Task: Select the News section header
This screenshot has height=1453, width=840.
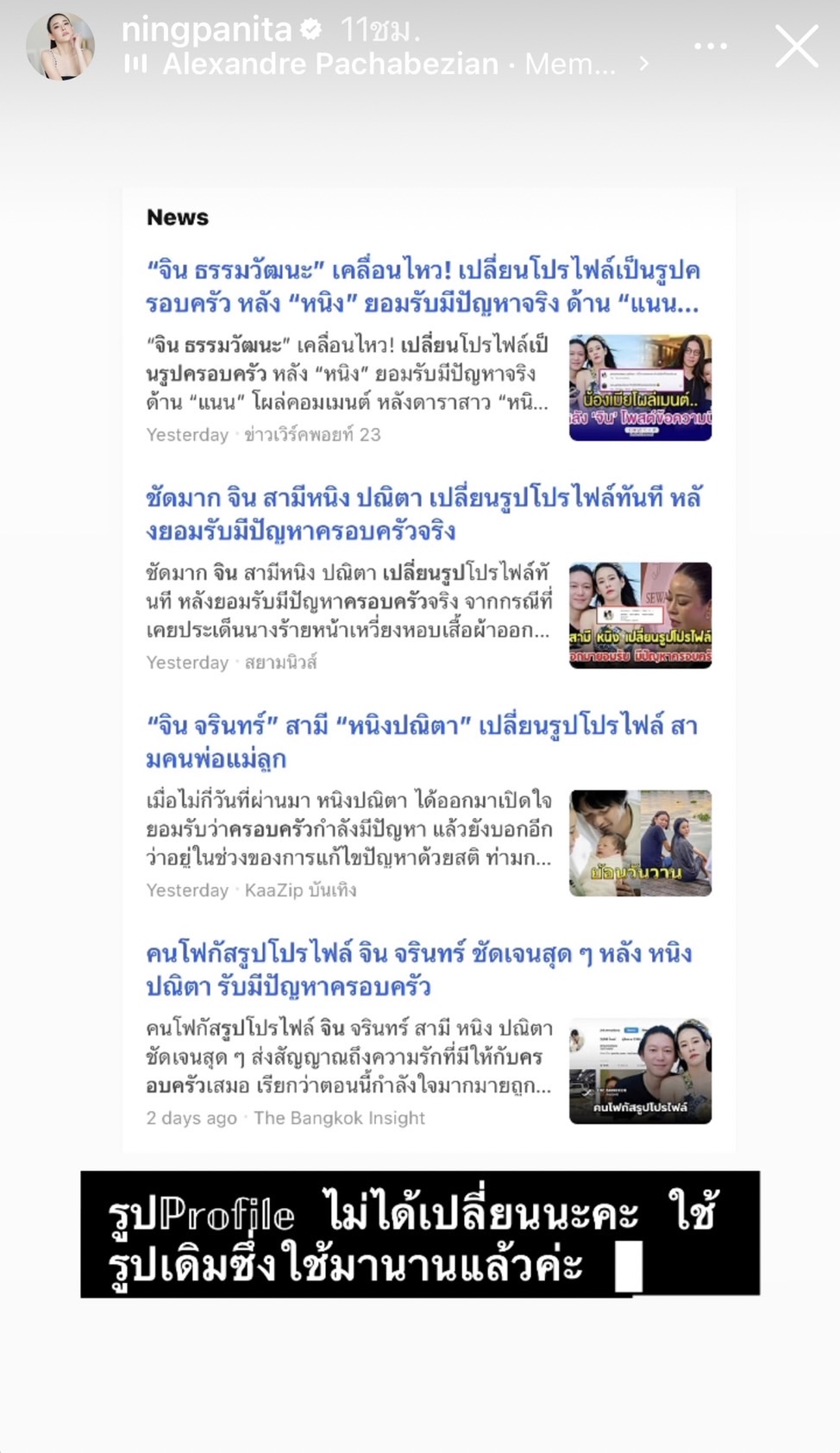Action: [x=176, y=217]
